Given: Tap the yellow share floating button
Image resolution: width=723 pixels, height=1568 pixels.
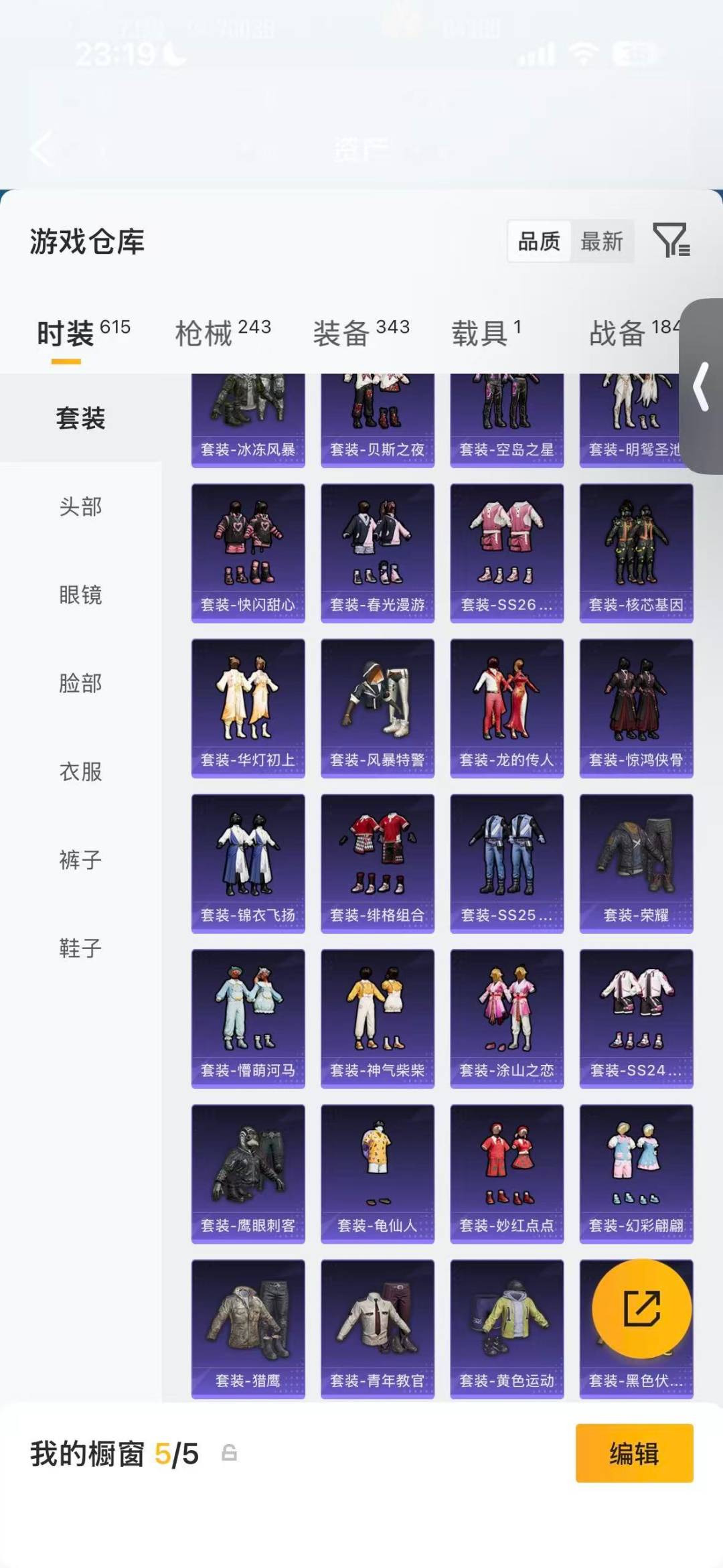Looking at the screenshot, I should [x=641, y=1309].
